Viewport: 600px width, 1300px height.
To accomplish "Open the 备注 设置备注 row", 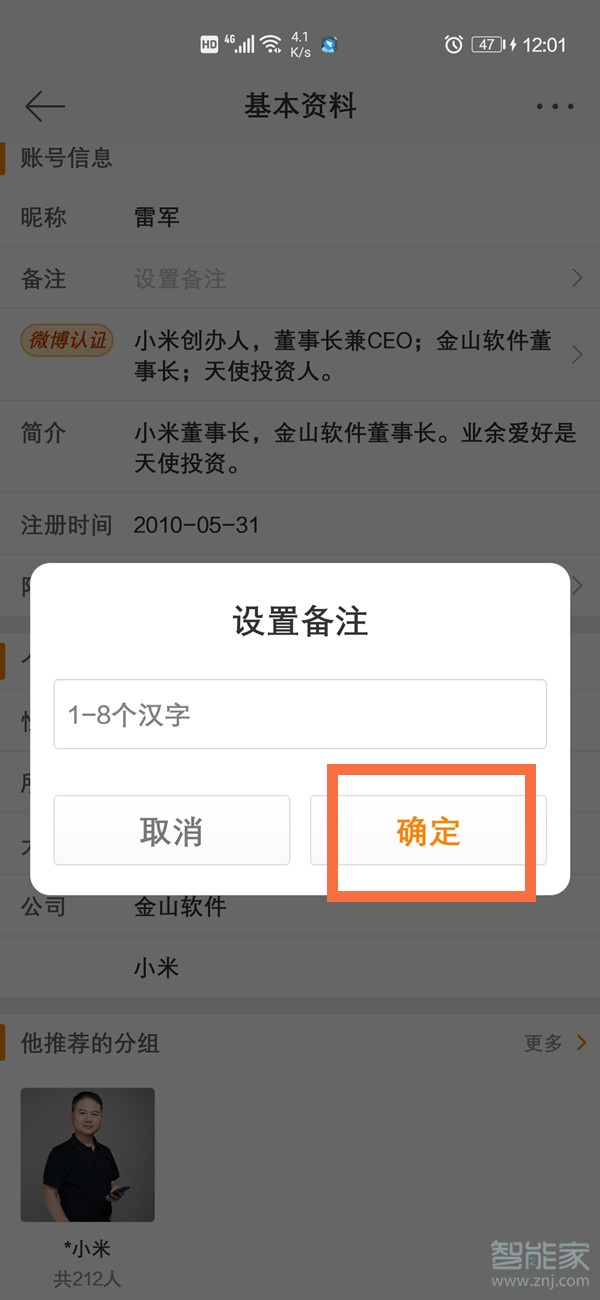I will coord(300,279).
